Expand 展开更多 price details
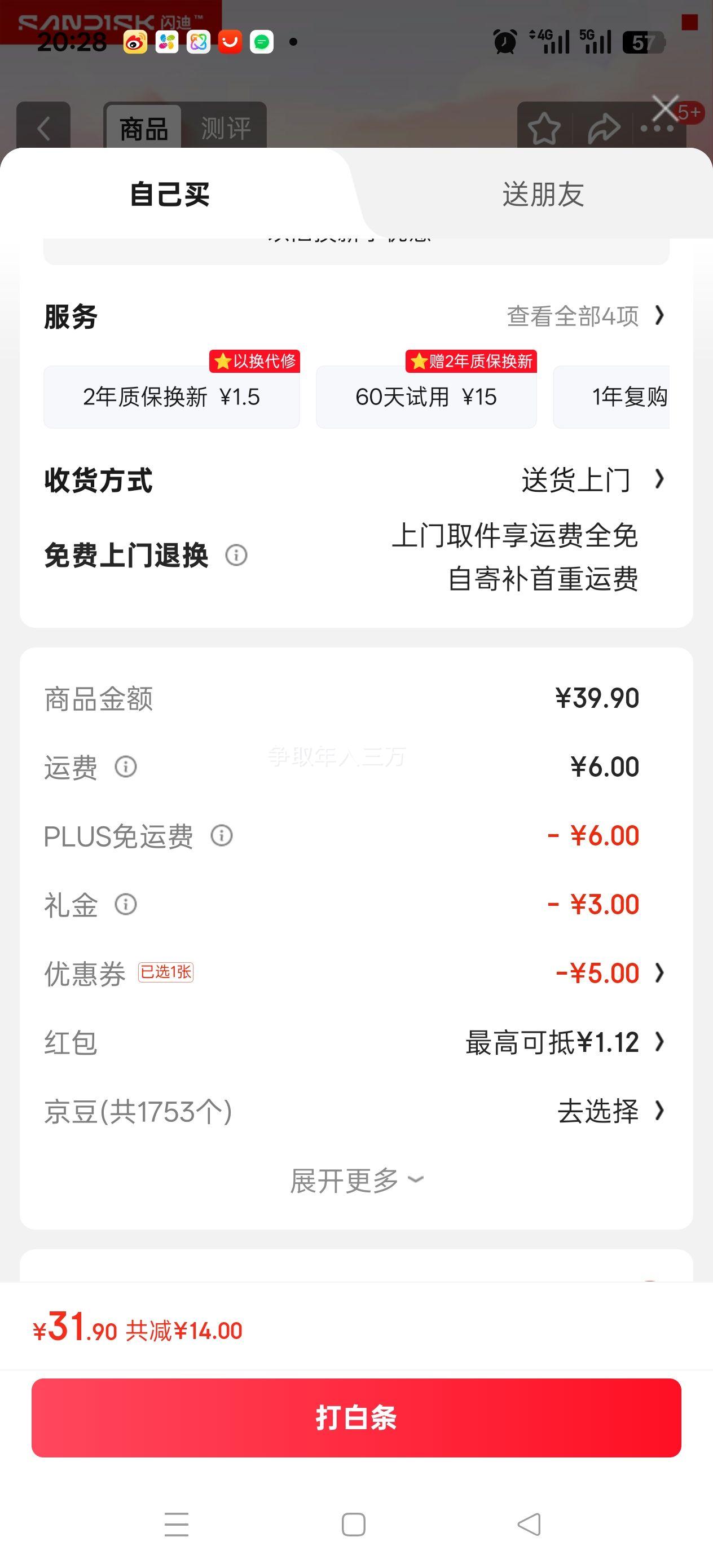Screen dimensions: 713x1568 356,1181
